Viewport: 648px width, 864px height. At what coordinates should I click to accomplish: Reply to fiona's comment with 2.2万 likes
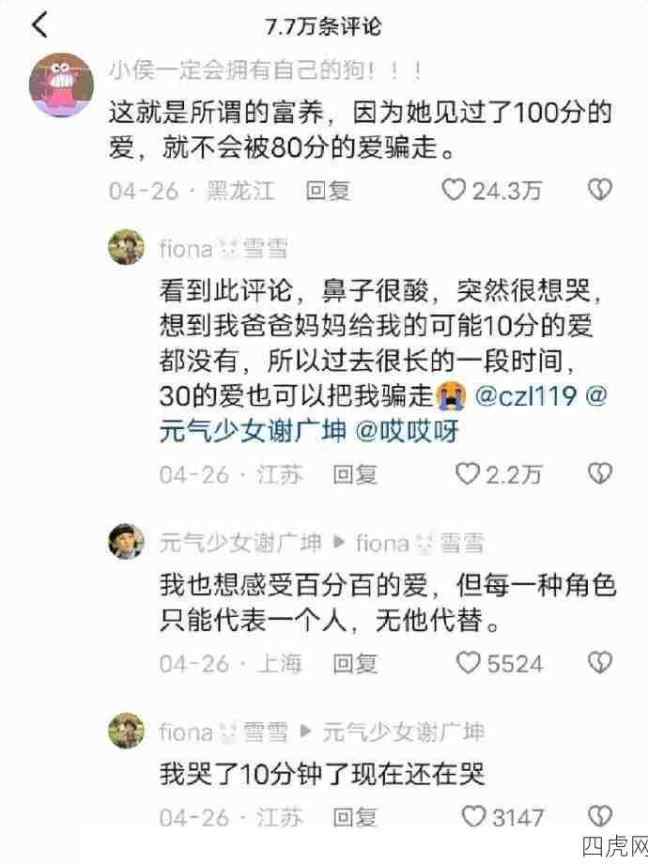pos(355,474)
